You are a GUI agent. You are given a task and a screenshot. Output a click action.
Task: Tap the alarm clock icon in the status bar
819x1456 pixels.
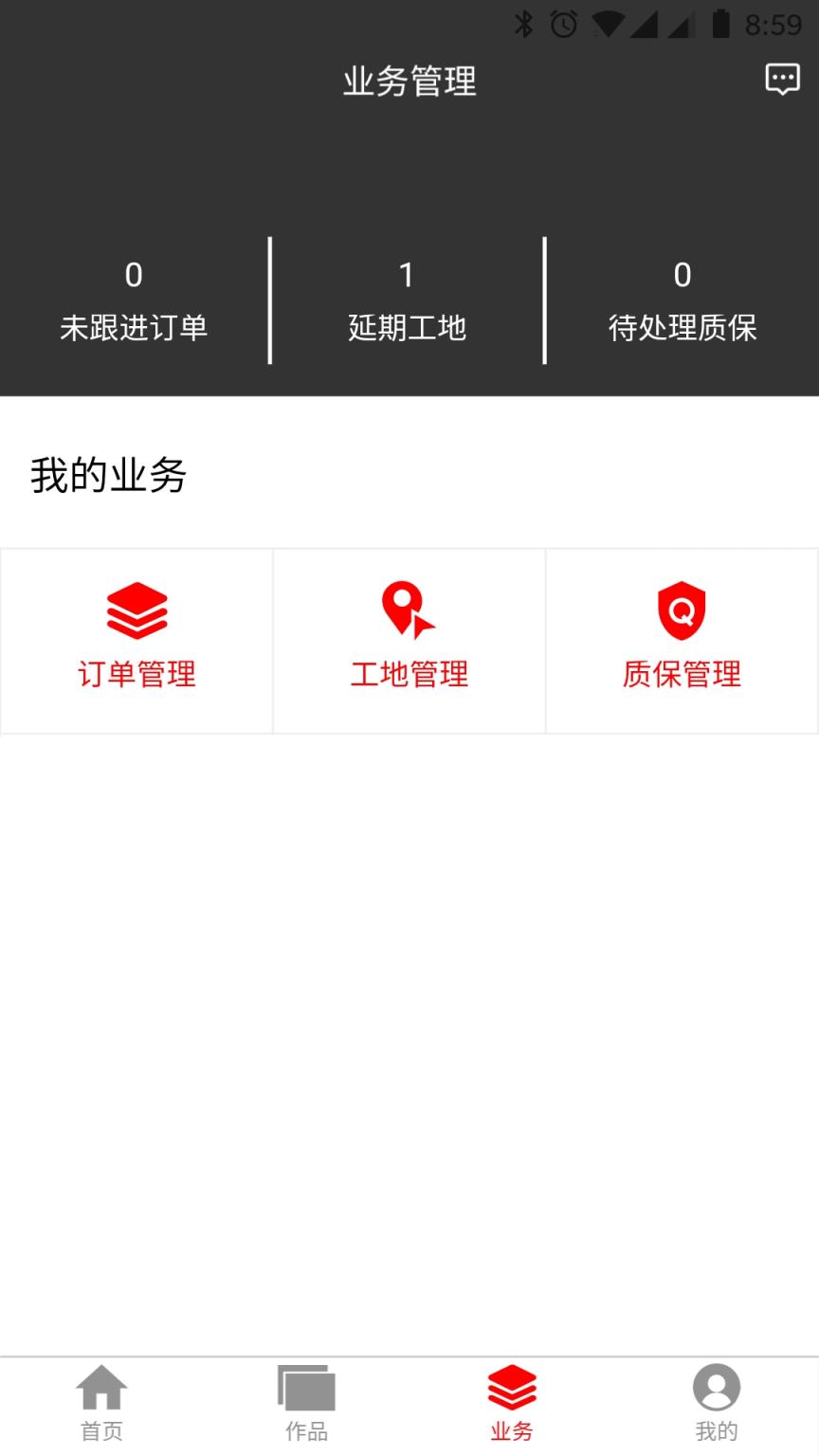click(561, 21)
